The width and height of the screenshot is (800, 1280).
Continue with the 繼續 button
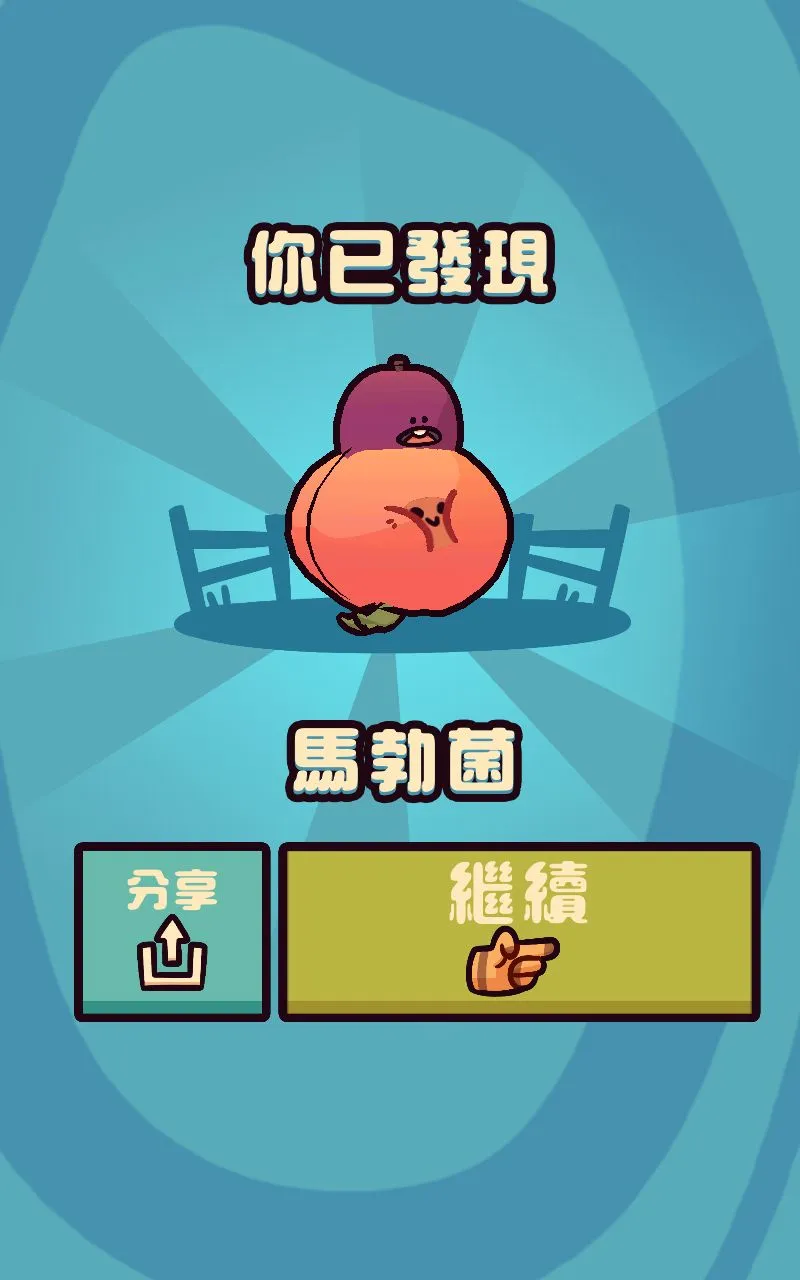click(x=518, y=931)
